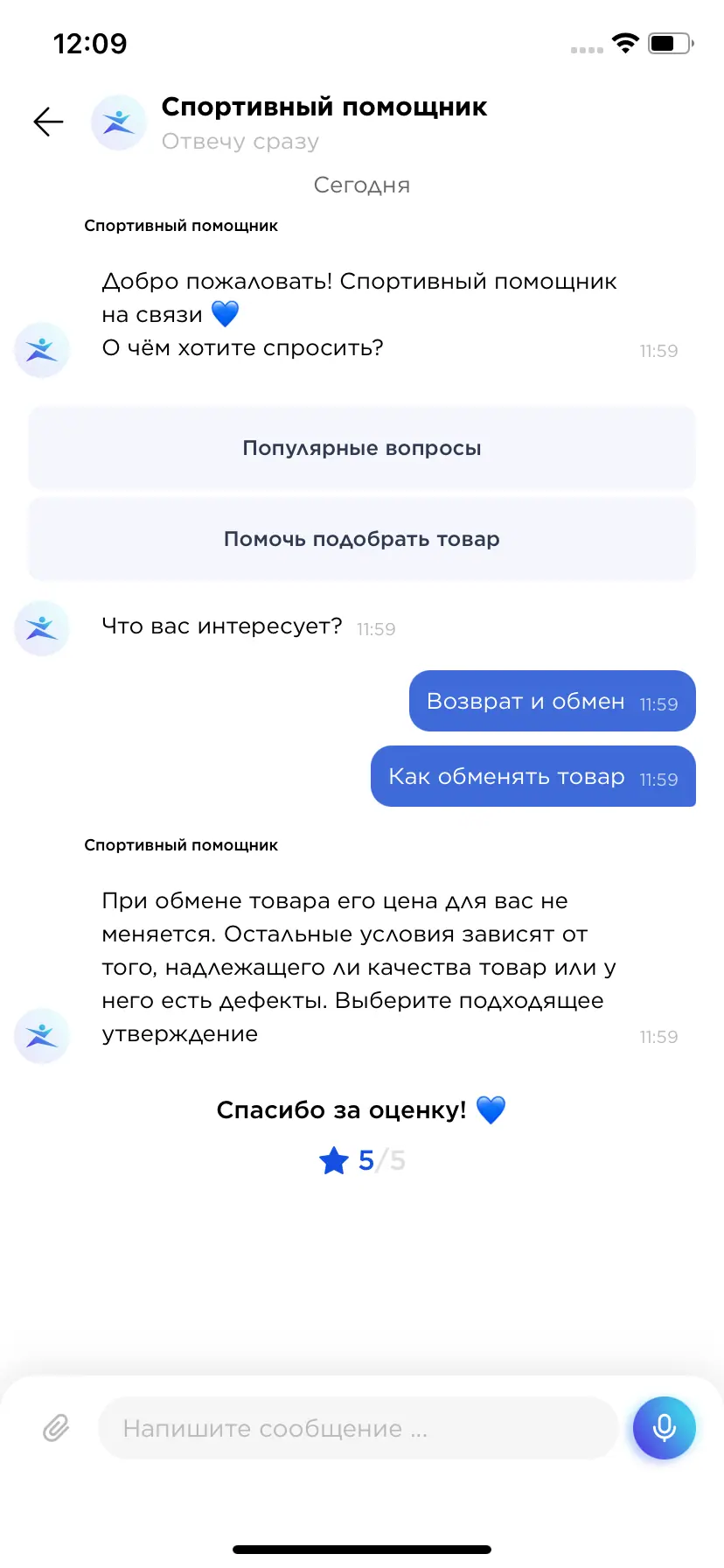Go back using the arrow icon
Viewport: 724px width, 1568px height.
point(48,122)
